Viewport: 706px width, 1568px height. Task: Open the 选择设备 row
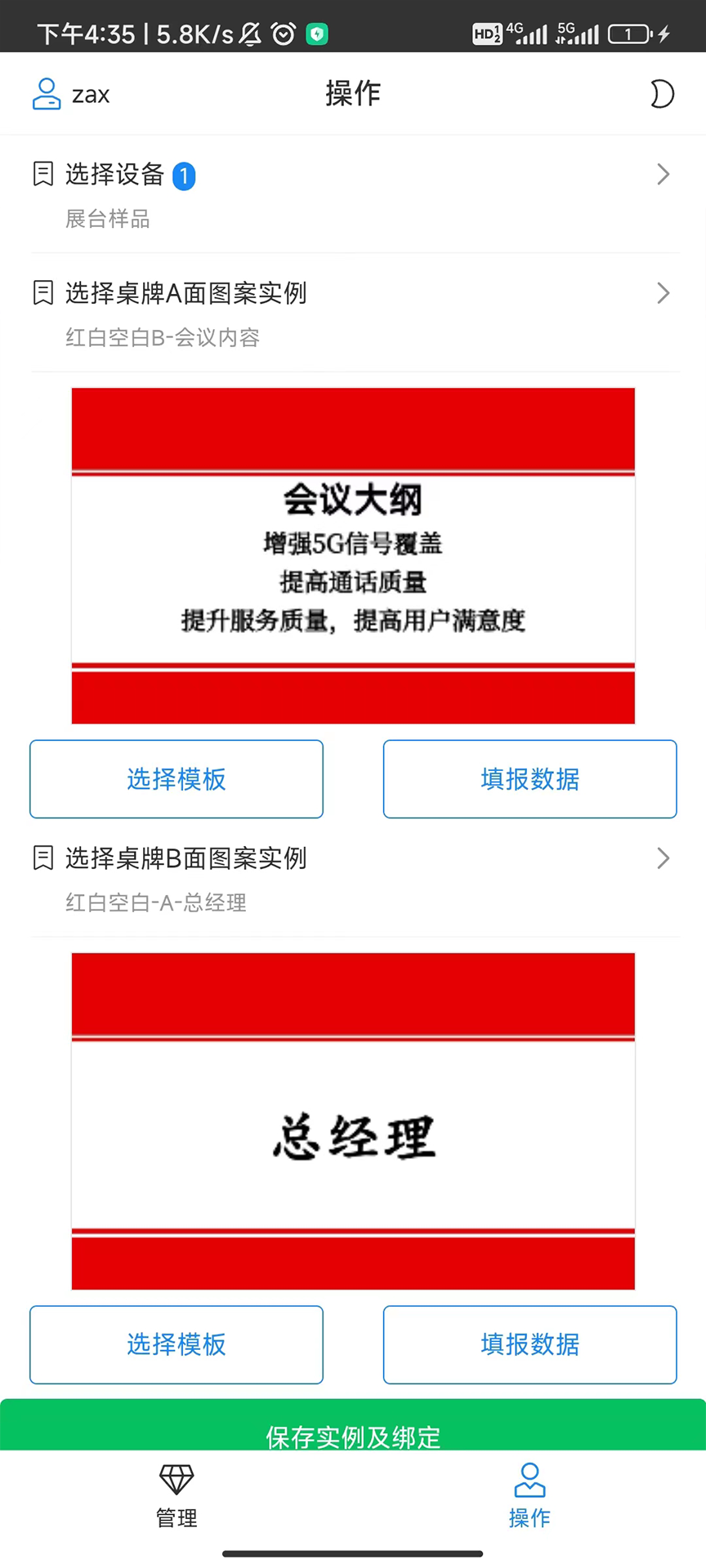click(353, 194)
